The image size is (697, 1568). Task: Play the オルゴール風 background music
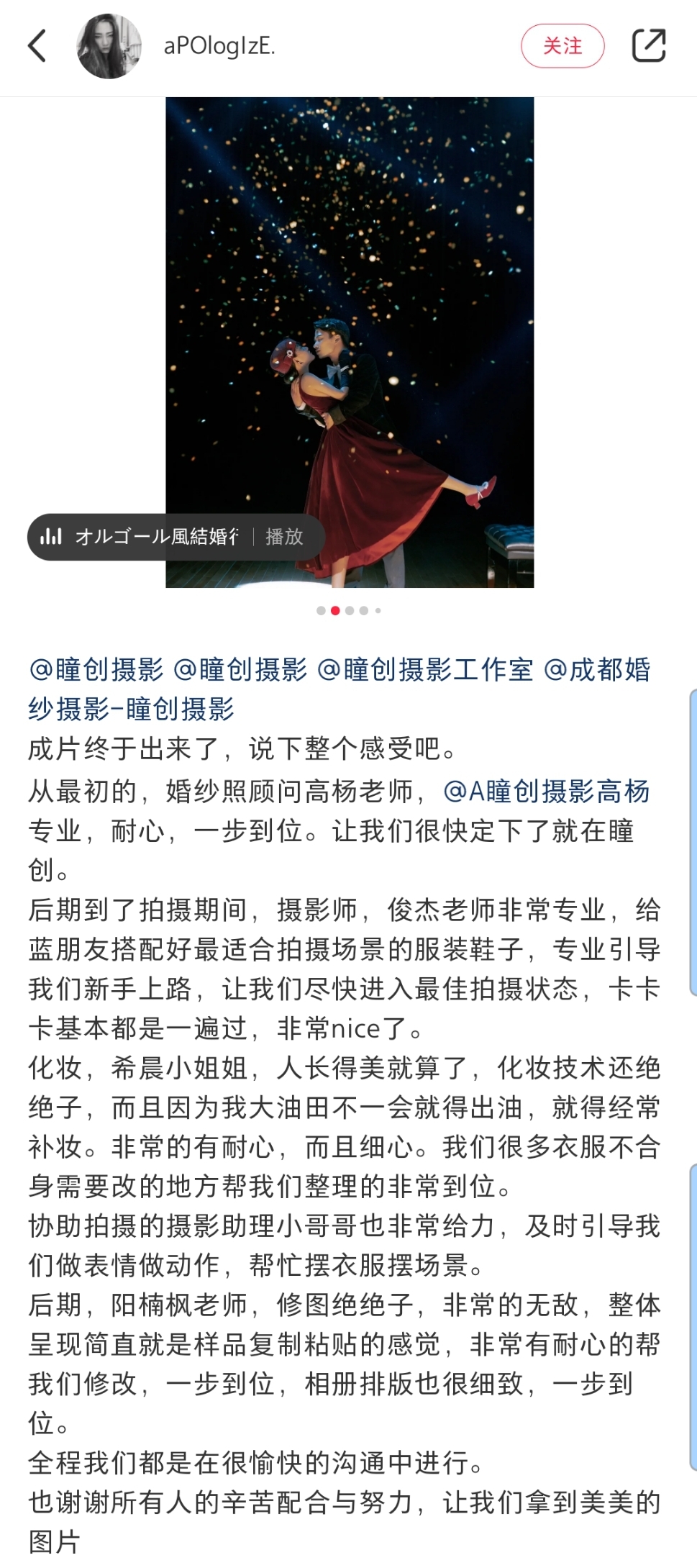176,537
